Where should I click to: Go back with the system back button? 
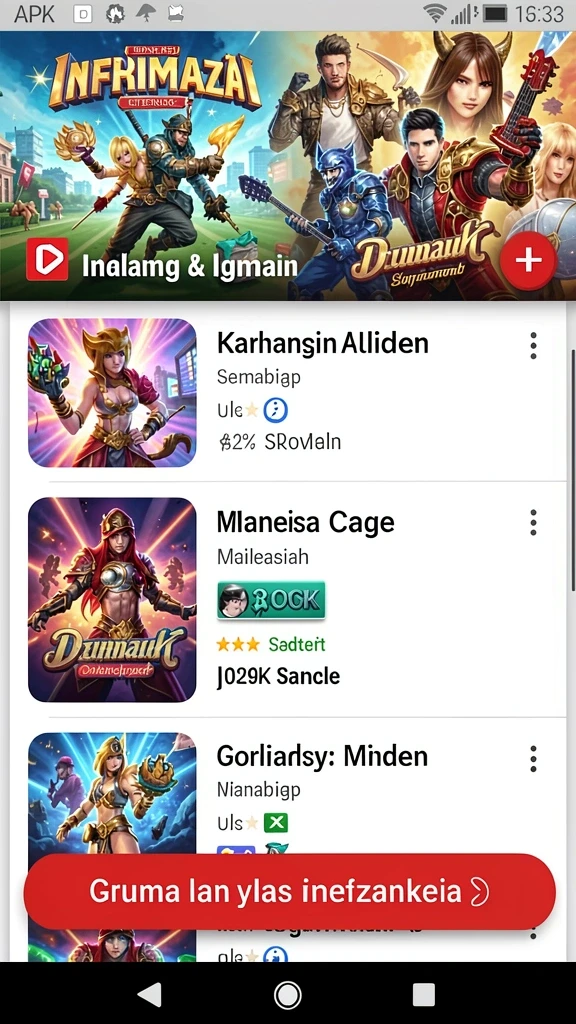click(150, 995)
